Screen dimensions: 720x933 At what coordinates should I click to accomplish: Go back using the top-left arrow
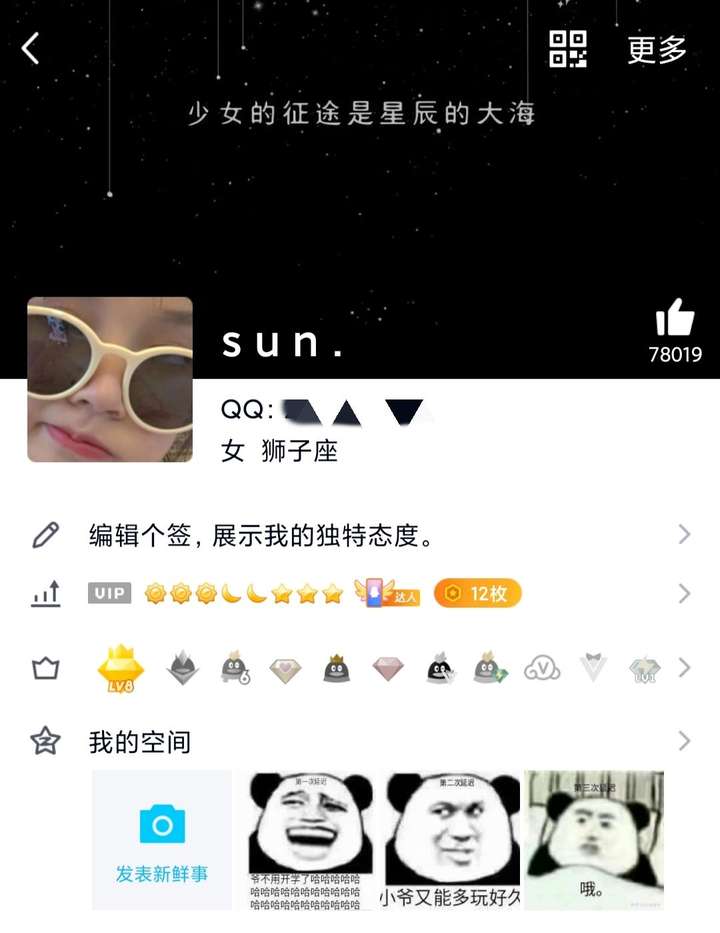(x=32, y=48)
